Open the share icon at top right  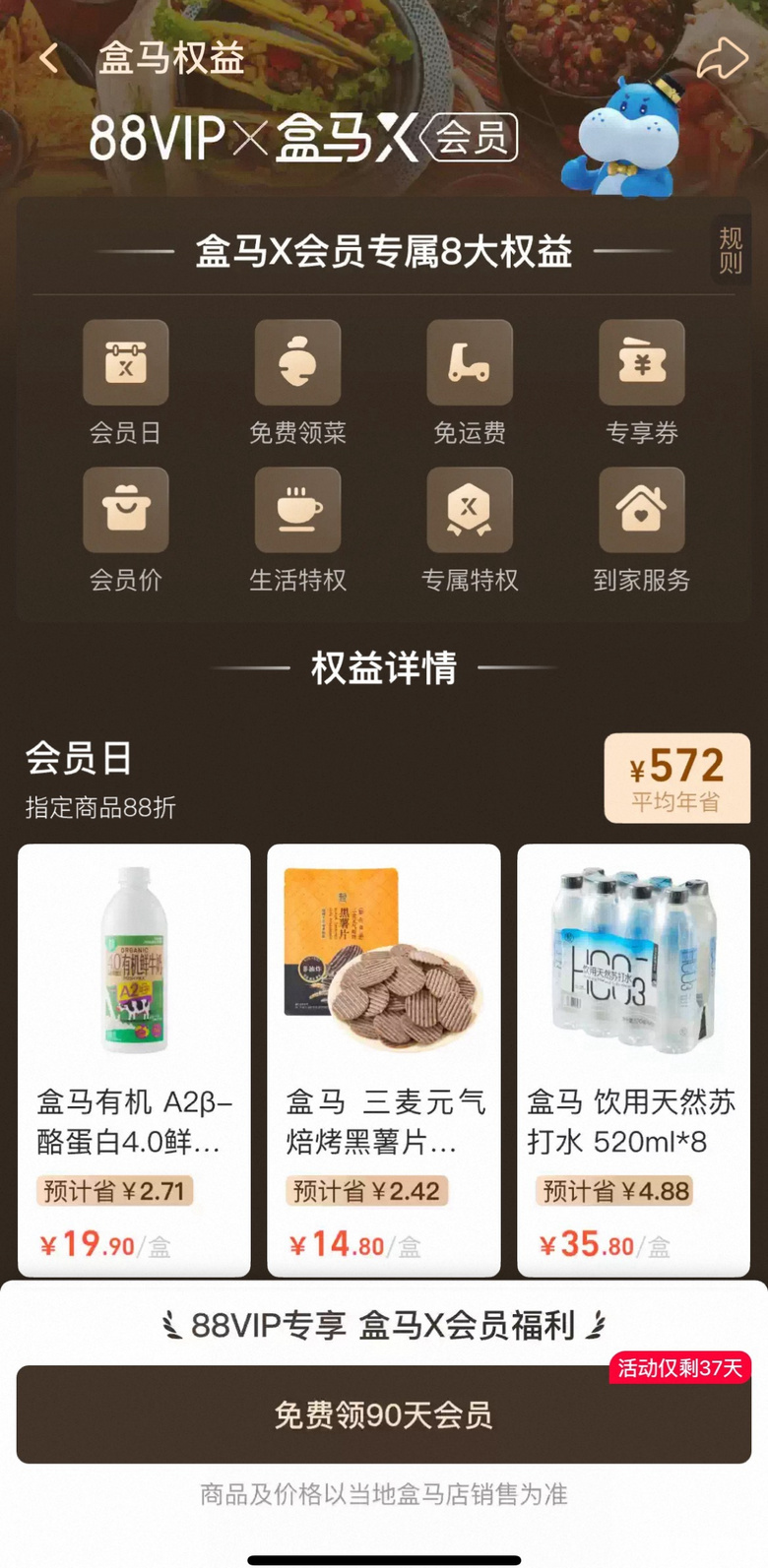(724, 57)
